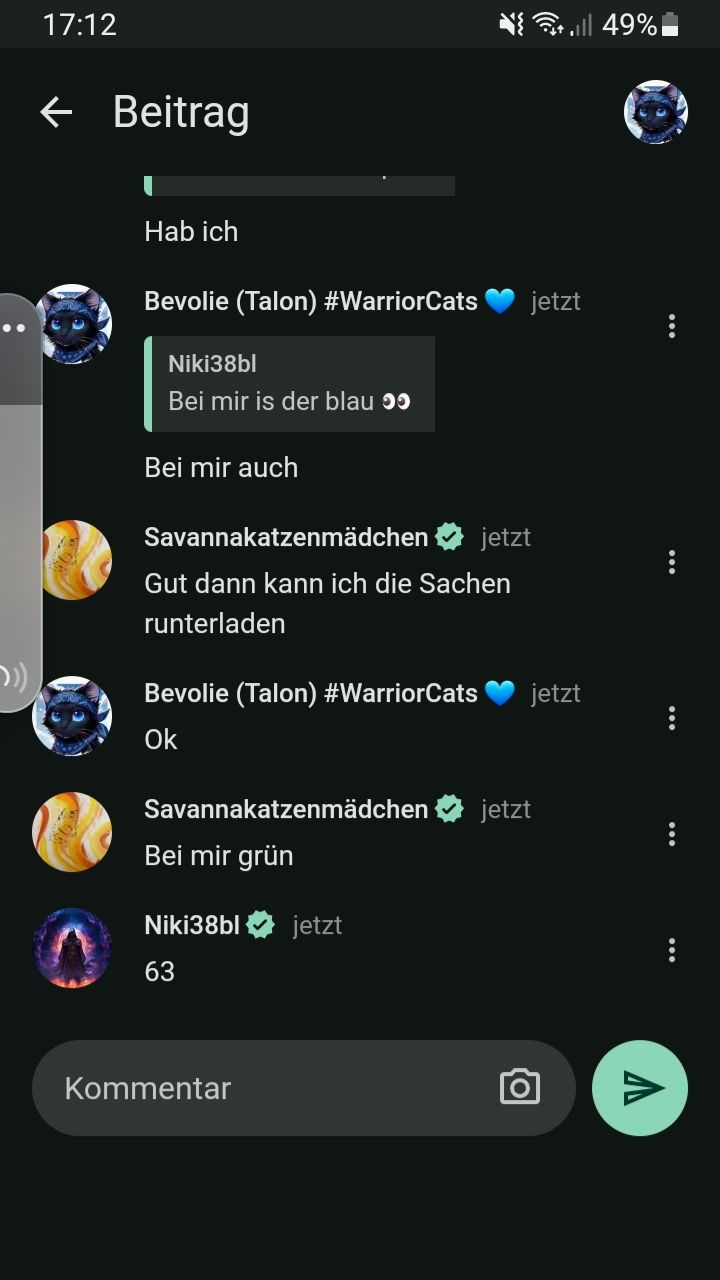The image size is (720, 1280).
Task: Go back from the Beitrag screen
Action: 56,112
